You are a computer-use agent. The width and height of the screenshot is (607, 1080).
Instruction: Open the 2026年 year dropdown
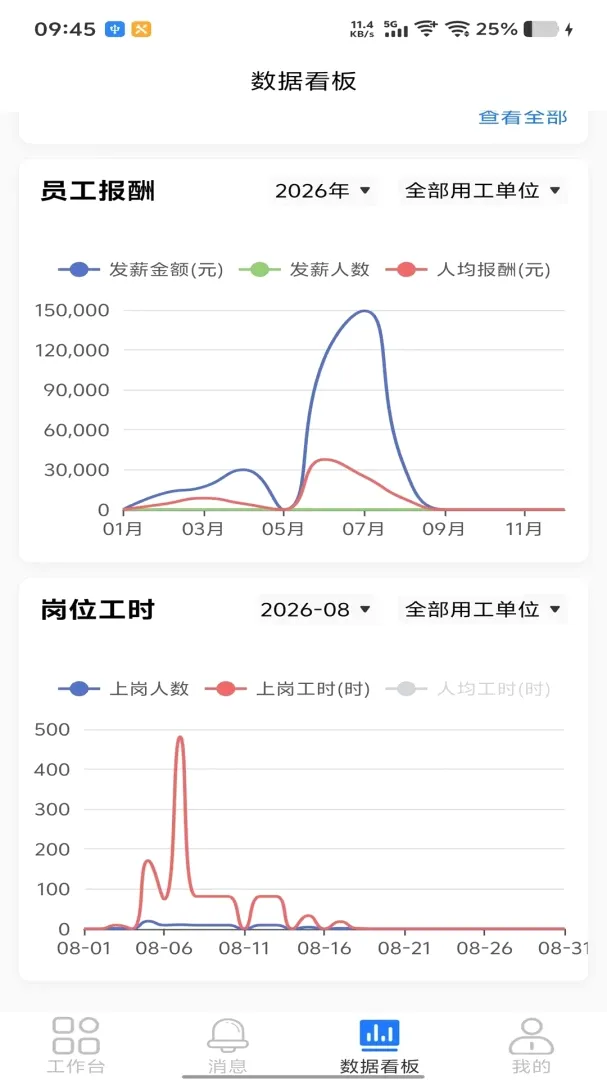323,191
